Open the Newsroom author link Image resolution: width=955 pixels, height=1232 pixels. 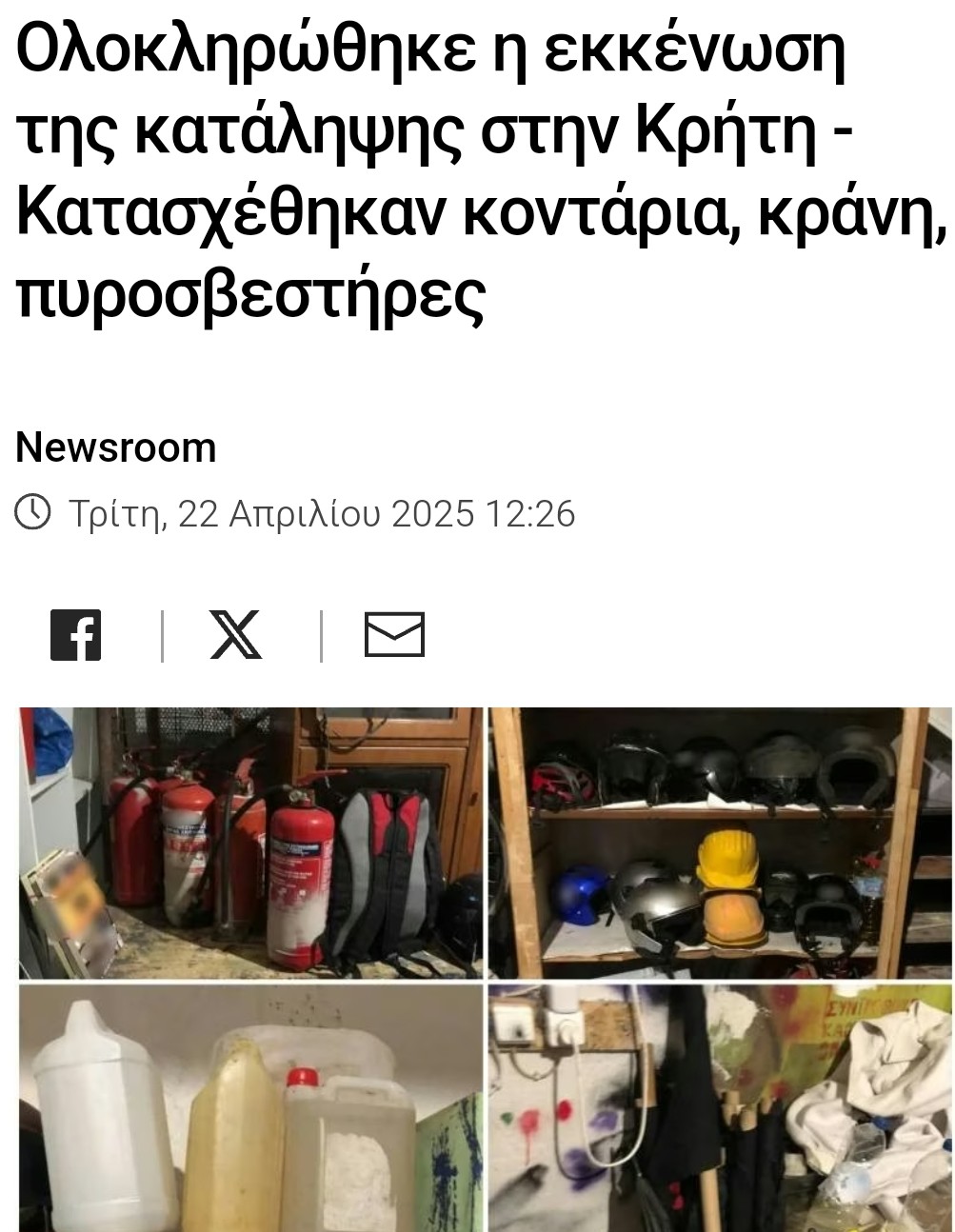tap(116, 447)
